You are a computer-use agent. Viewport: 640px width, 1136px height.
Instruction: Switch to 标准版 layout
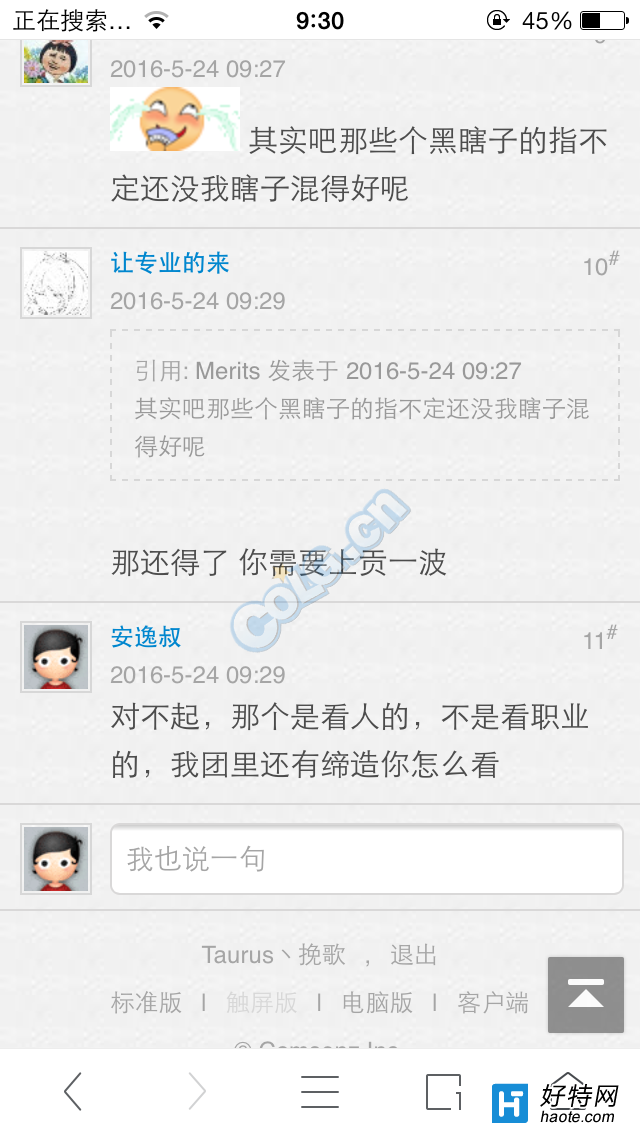click(146, 1002)
